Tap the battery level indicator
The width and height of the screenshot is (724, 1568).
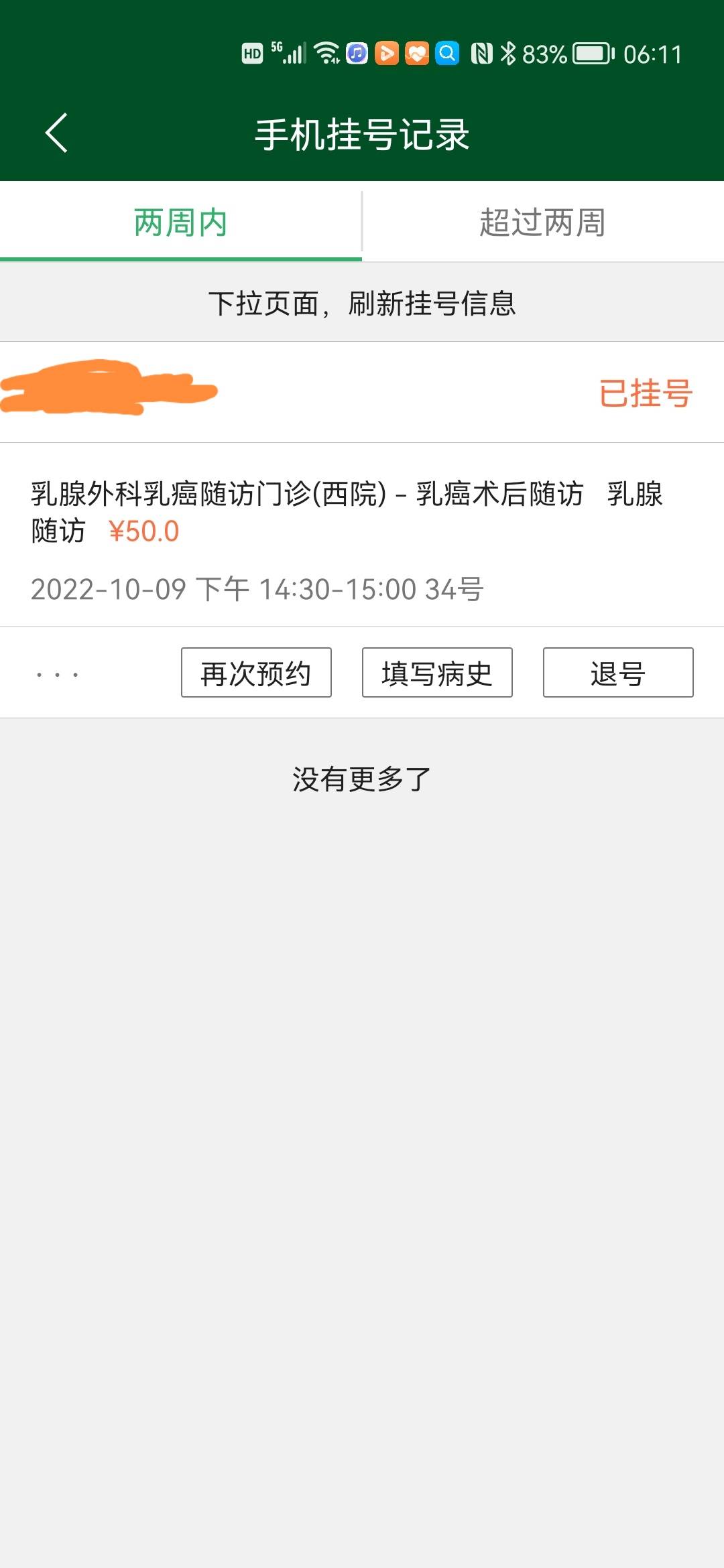tap(591, 52)
